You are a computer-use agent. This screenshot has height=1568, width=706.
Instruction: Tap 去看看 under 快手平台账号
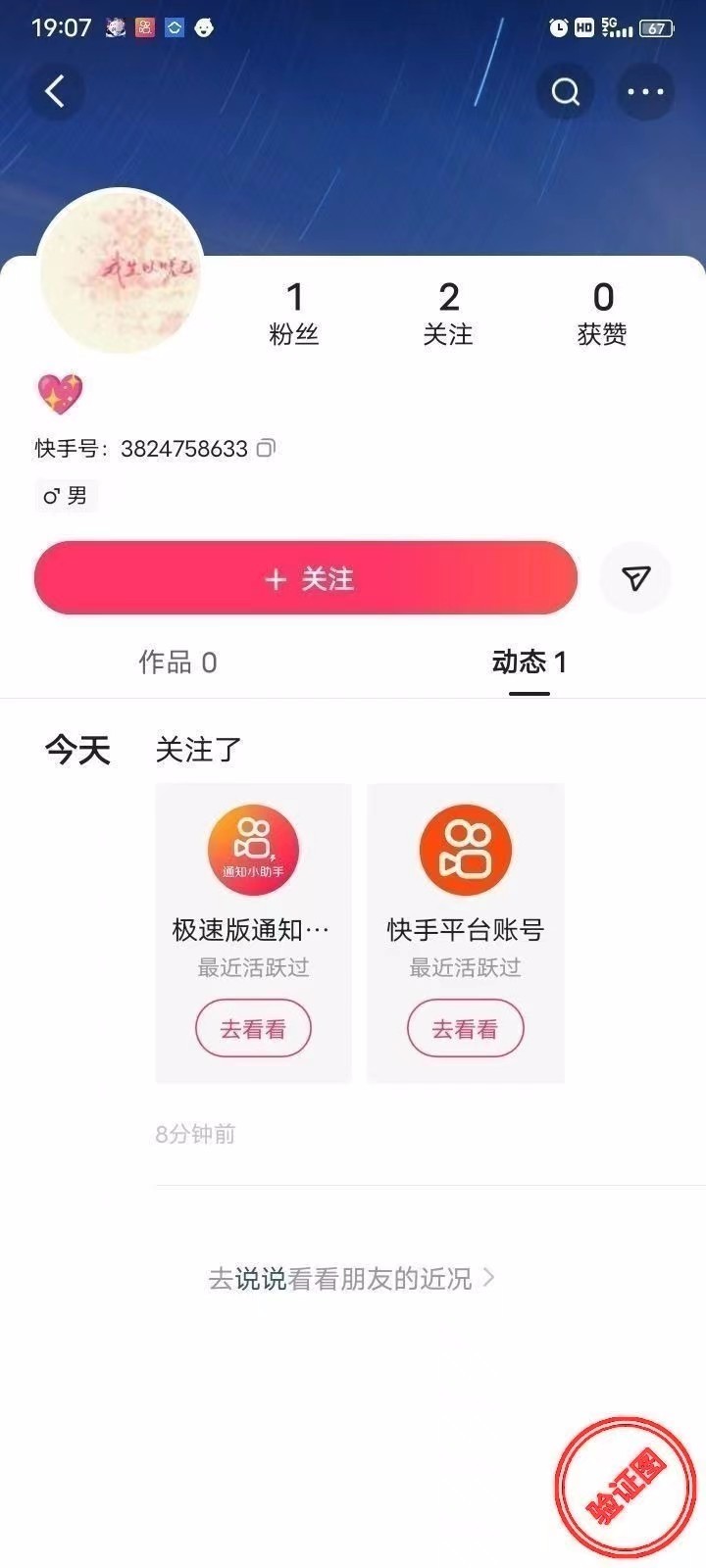pyautogui.click(x=465, y=1029)
